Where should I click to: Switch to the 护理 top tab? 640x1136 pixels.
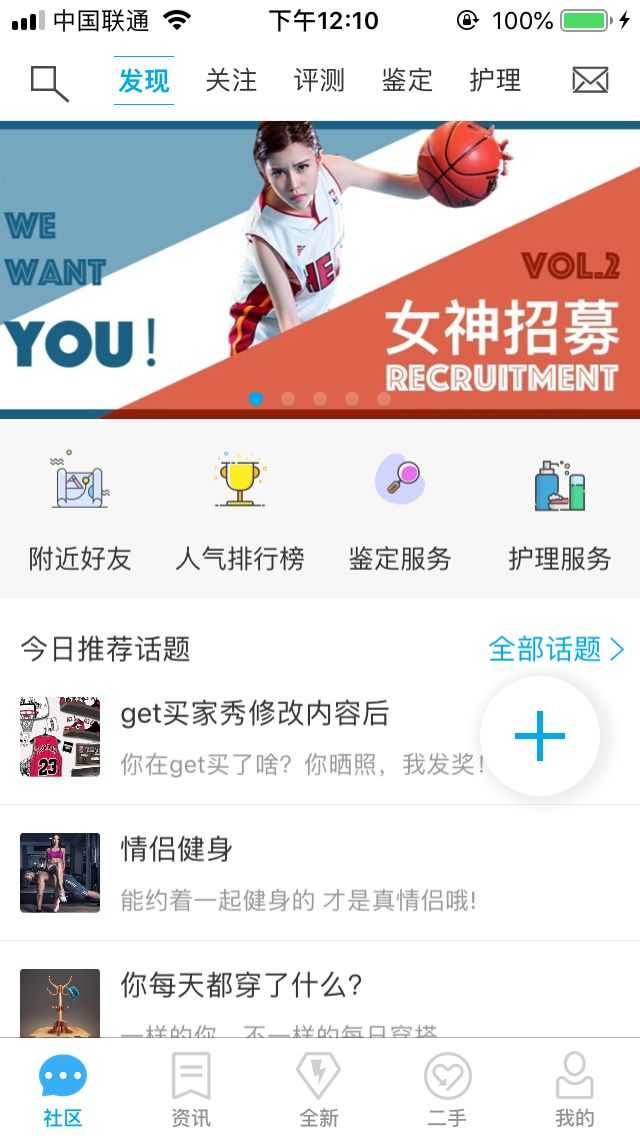(495, 81)
